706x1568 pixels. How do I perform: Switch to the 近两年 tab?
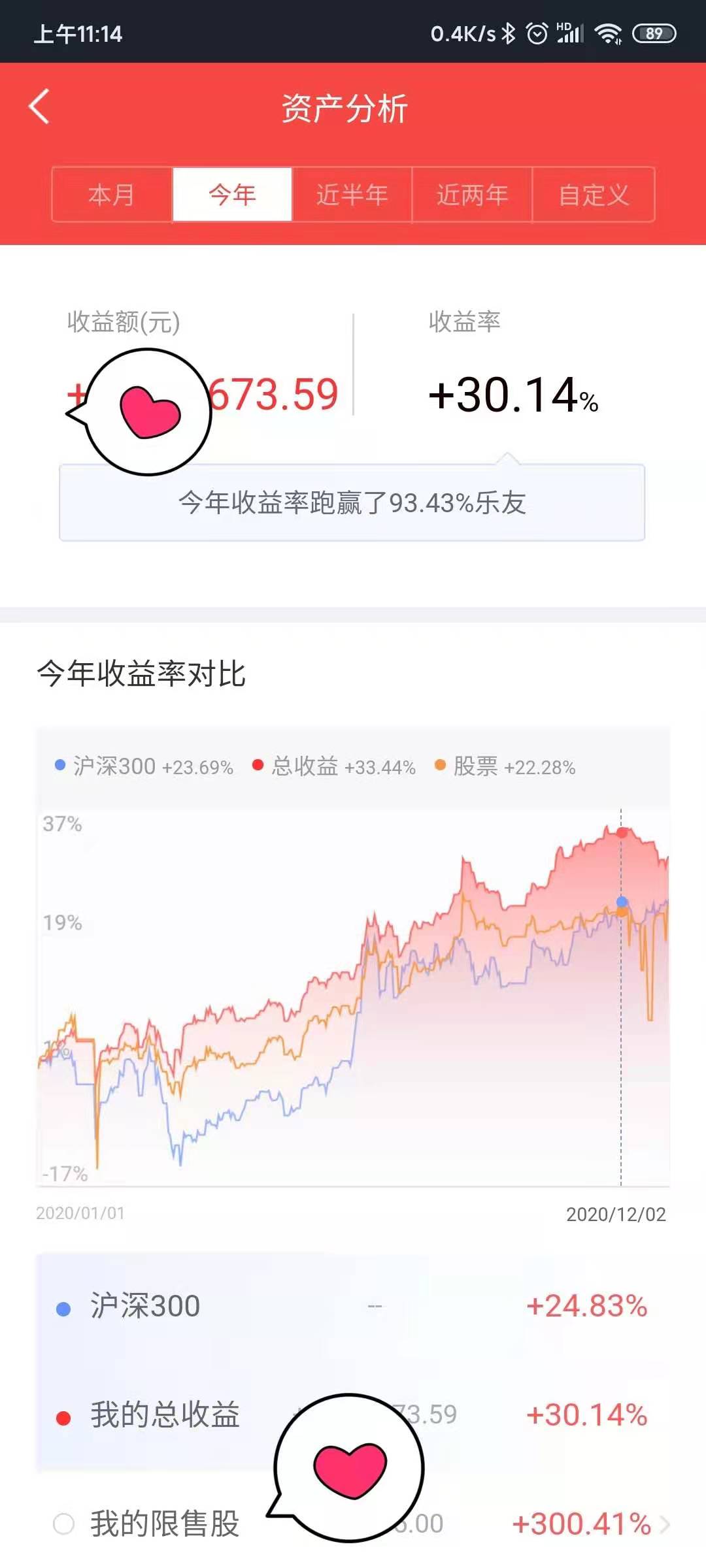pyautogui.click(x=472, y=195)
